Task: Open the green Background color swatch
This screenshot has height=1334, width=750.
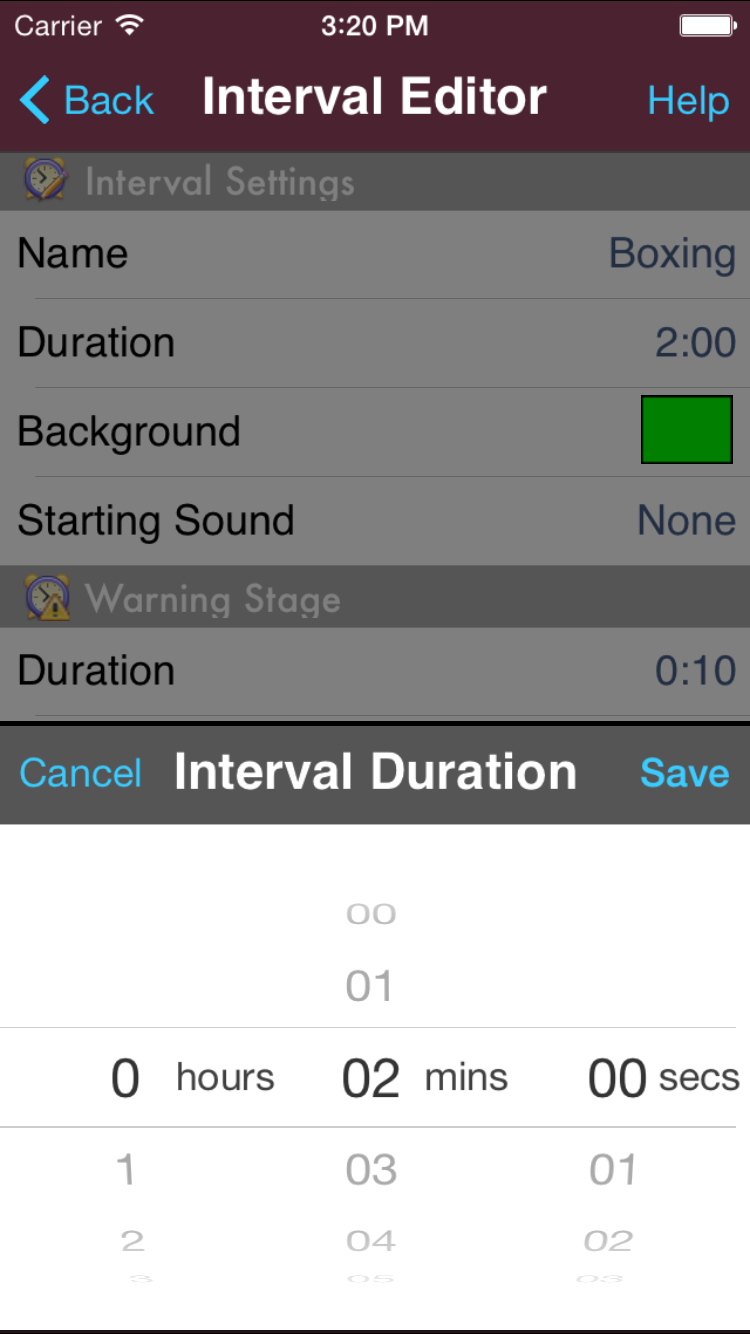Action: point(687,430)
